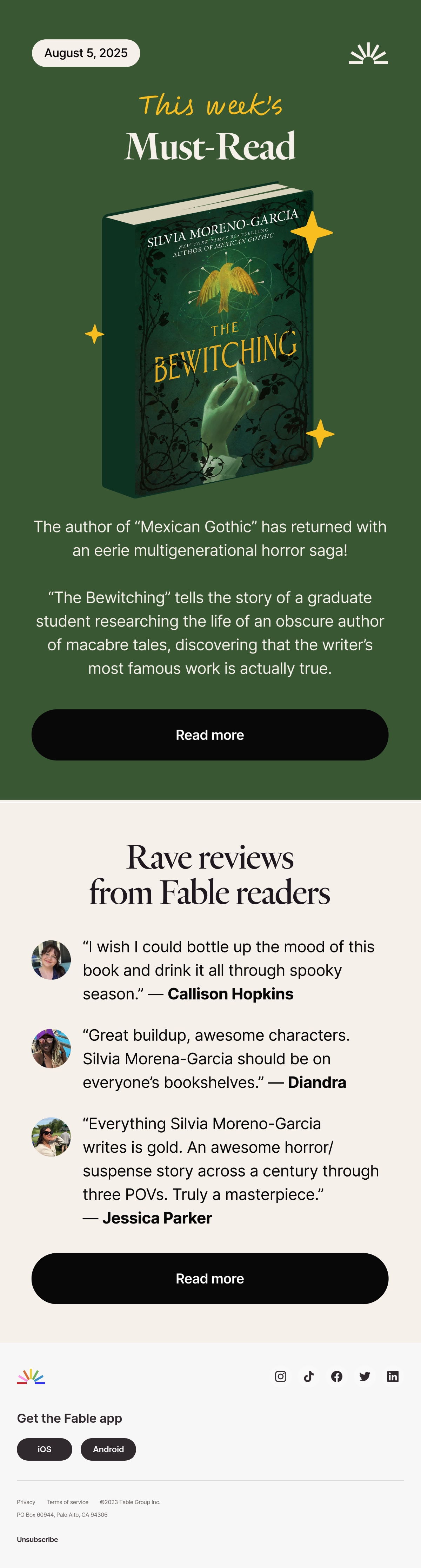View the Terms of service

click(67, 1502)
